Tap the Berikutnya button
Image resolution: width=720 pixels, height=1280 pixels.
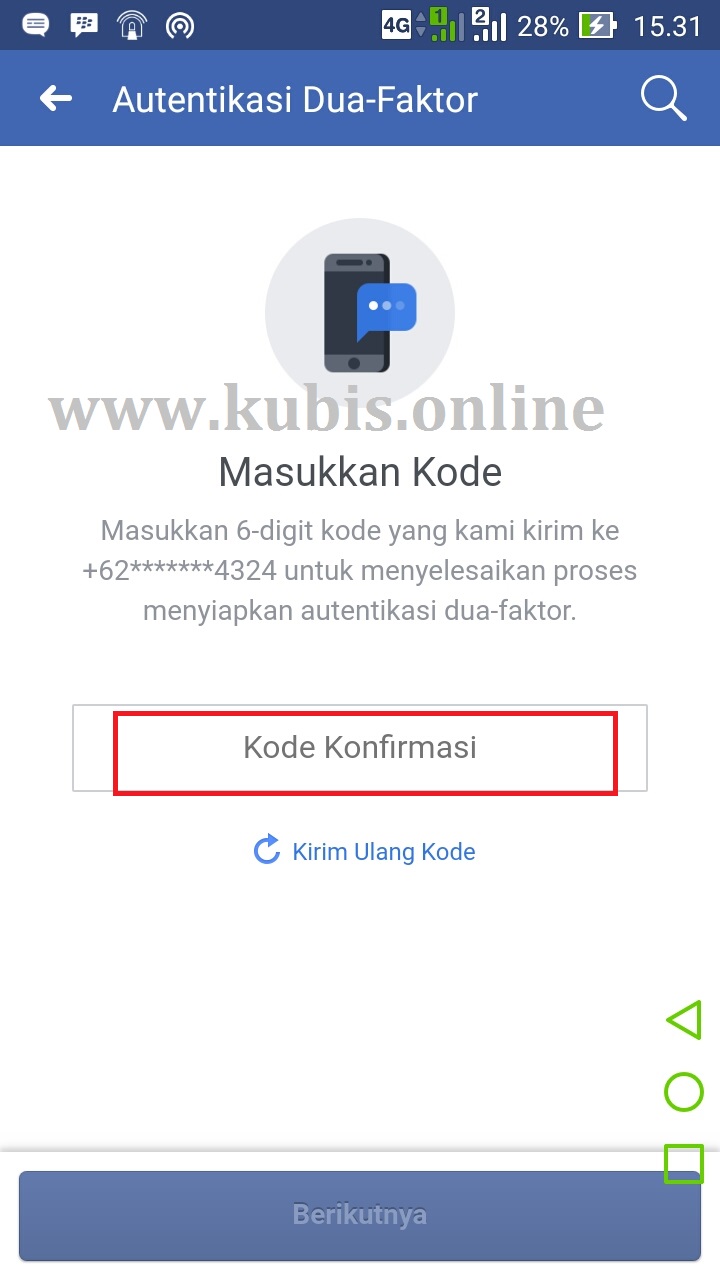(x=360, y=1215)
